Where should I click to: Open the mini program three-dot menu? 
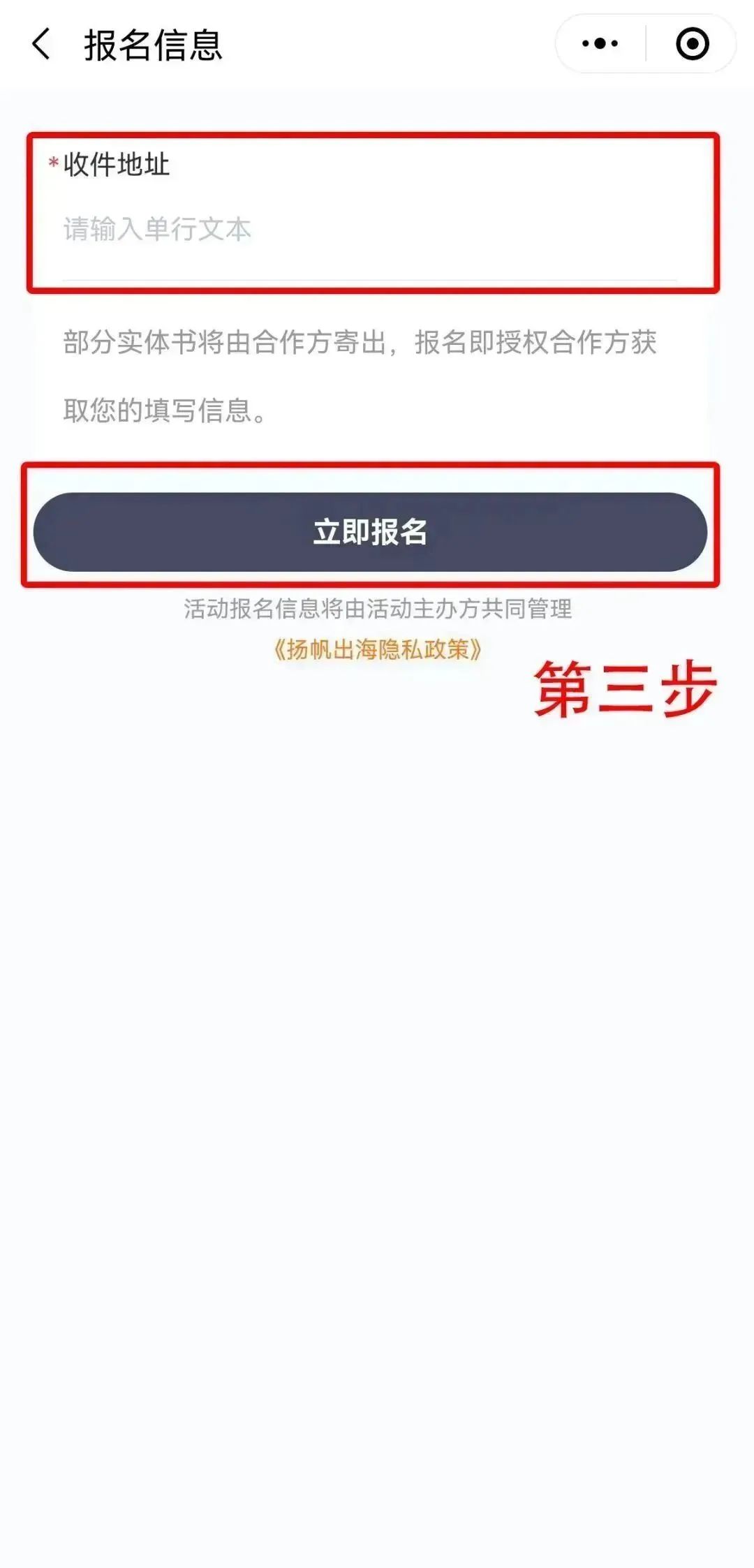pos(600,44)
